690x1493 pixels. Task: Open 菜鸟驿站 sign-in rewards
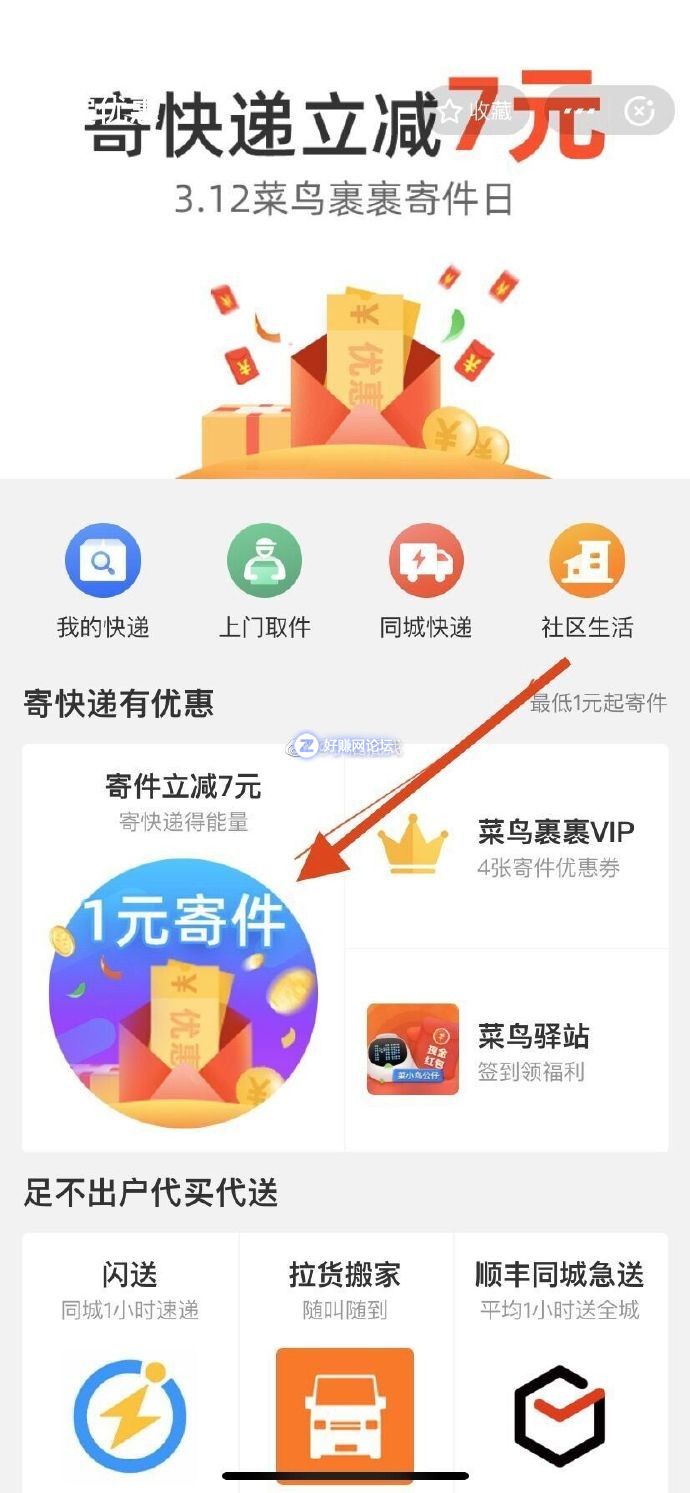click(x=507, y=1050)
